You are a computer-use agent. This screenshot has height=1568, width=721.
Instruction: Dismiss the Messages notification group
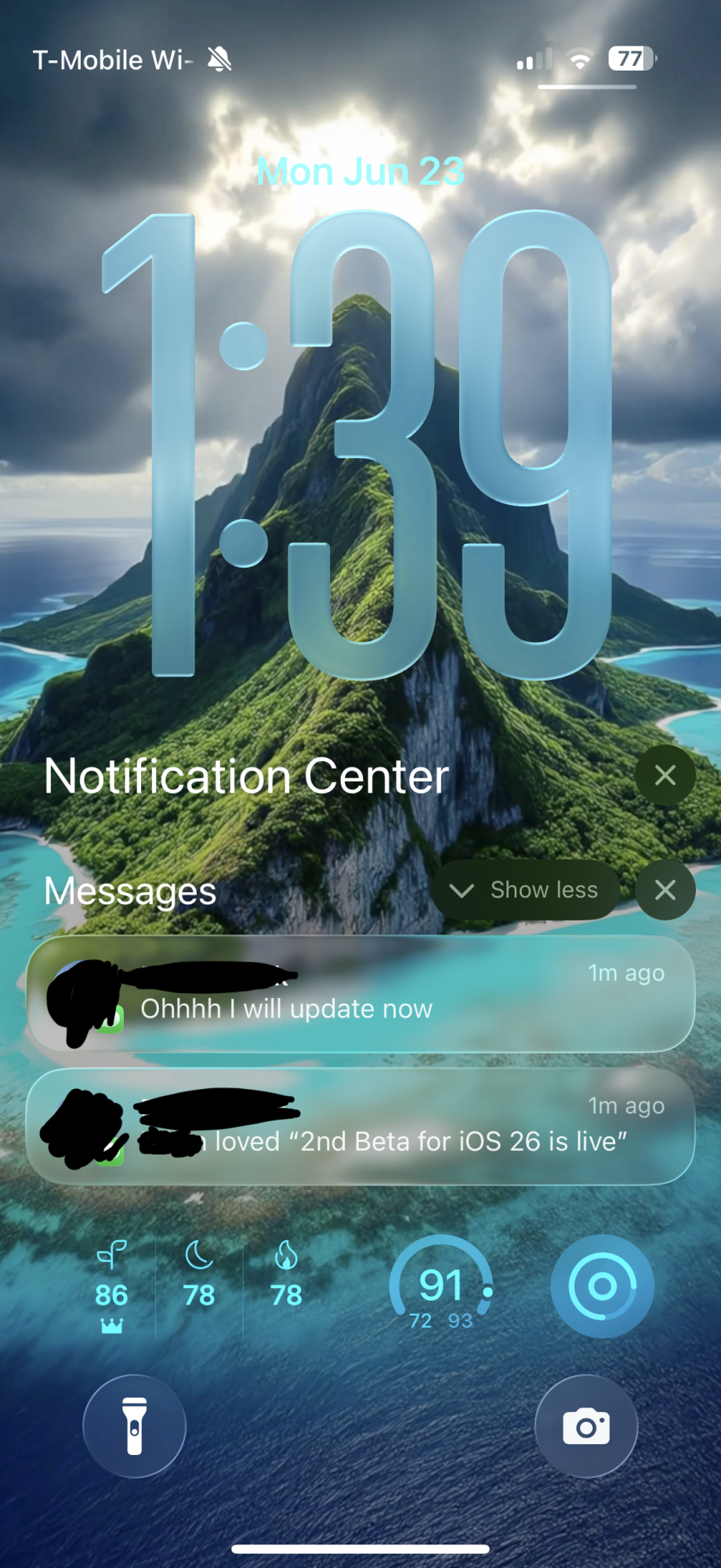click(x=665, y=891)
